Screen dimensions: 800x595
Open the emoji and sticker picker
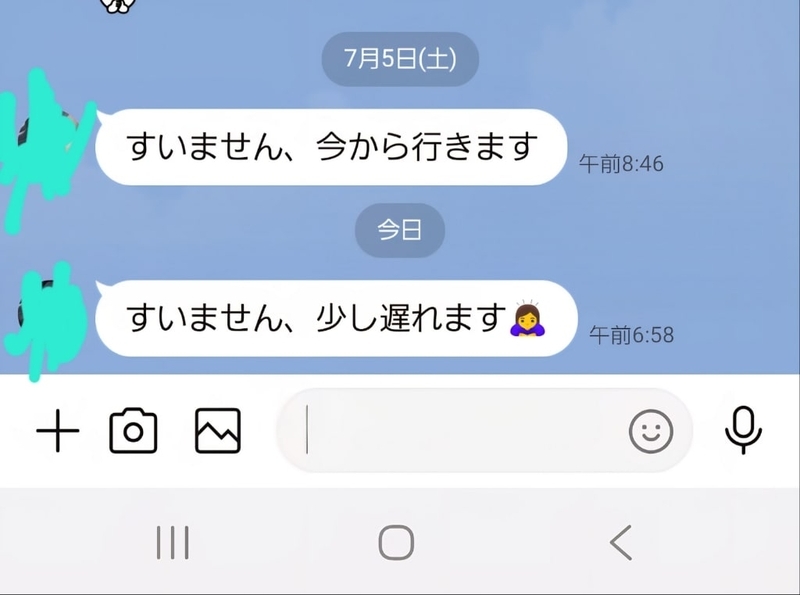click(651, 431)
